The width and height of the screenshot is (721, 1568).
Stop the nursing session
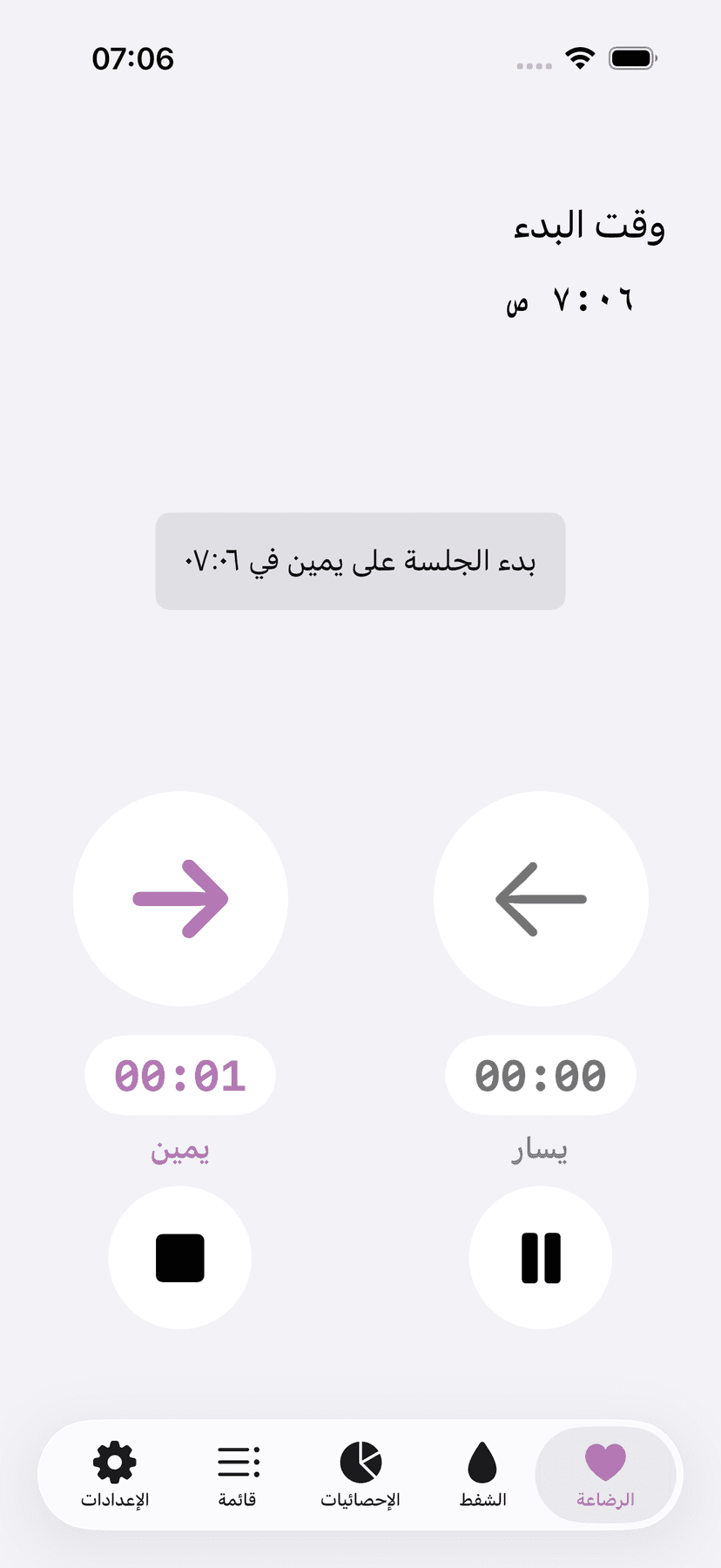(180, 1258)
